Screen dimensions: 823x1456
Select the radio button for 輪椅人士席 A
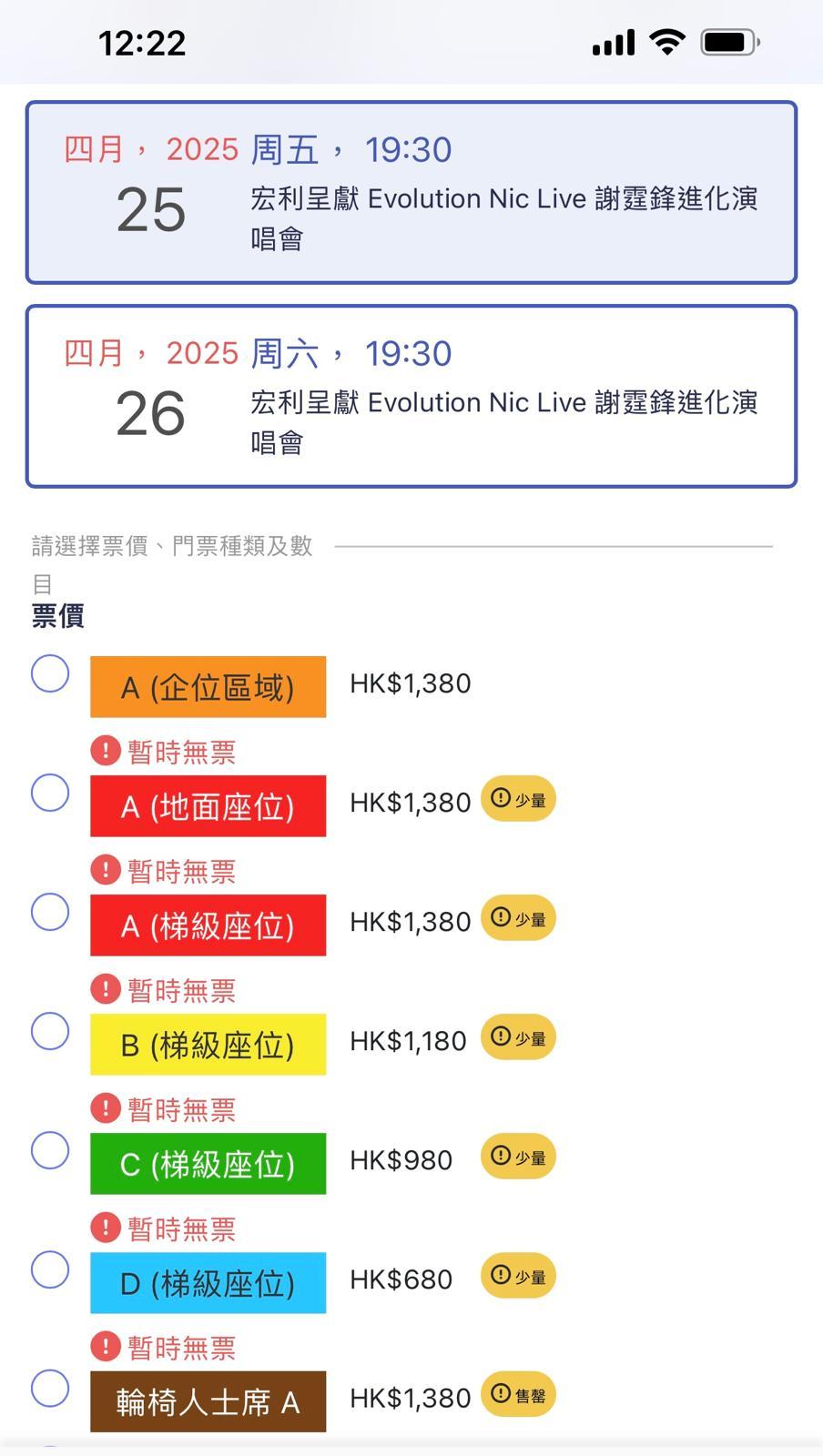pos(51,1390)
